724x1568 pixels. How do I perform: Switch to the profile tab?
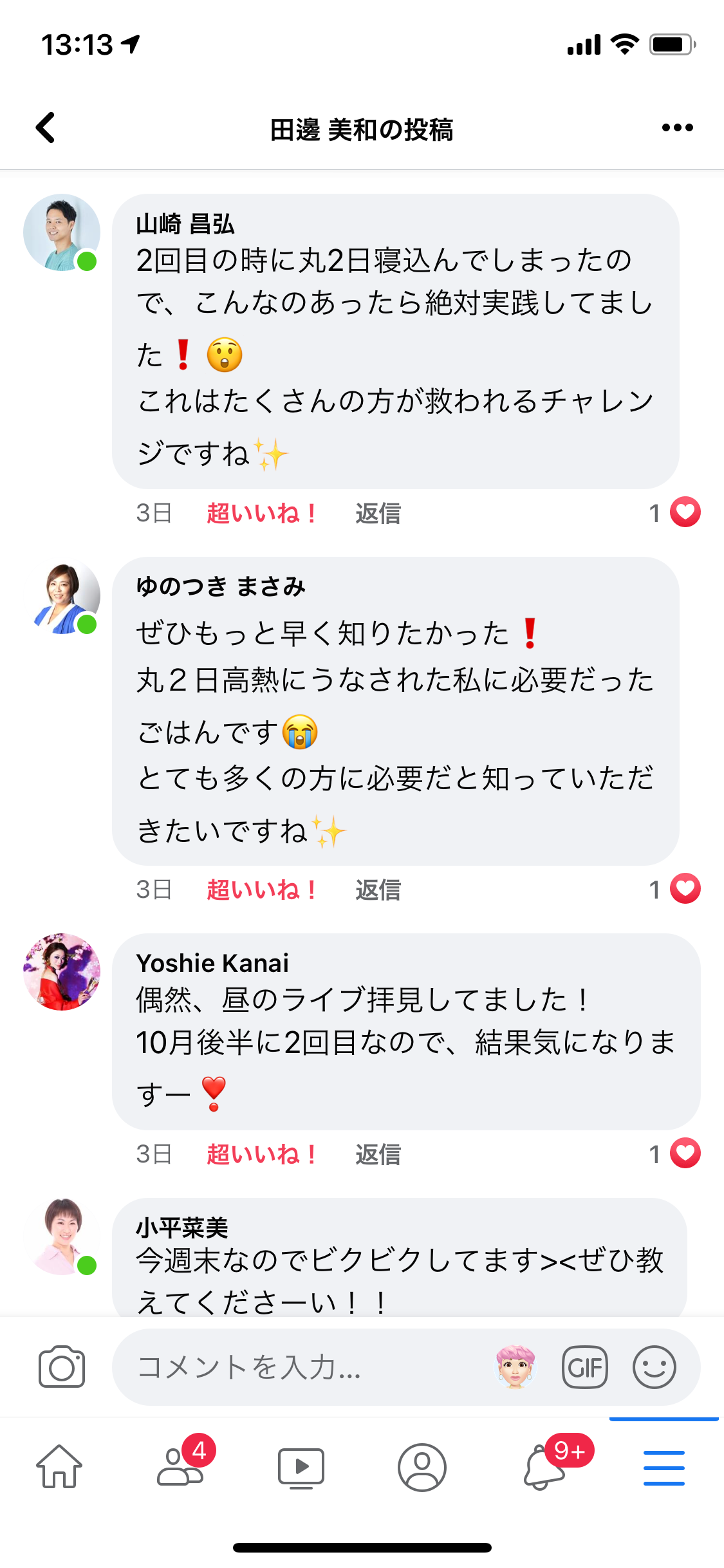click(422, 1468)
